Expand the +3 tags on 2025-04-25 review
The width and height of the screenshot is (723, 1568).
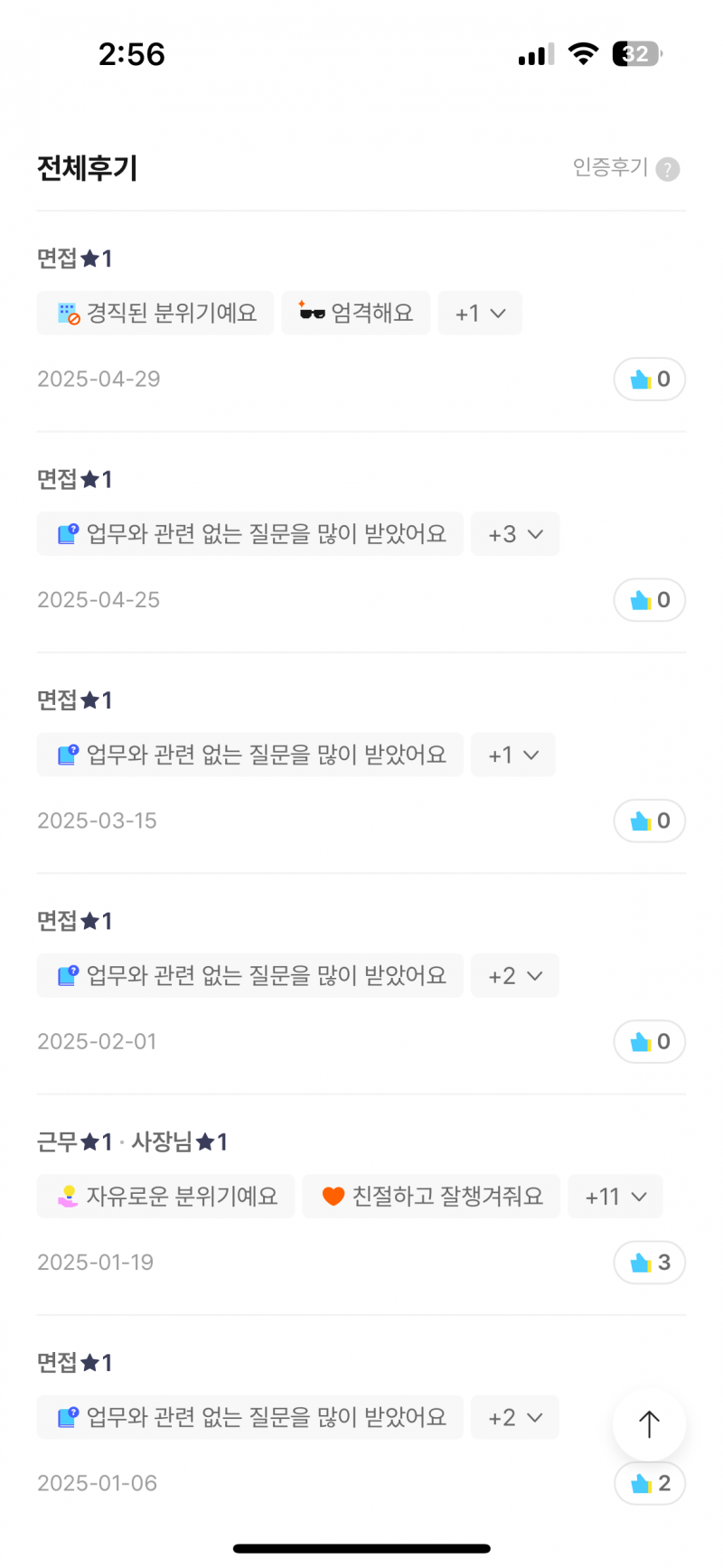pos(515,533)
